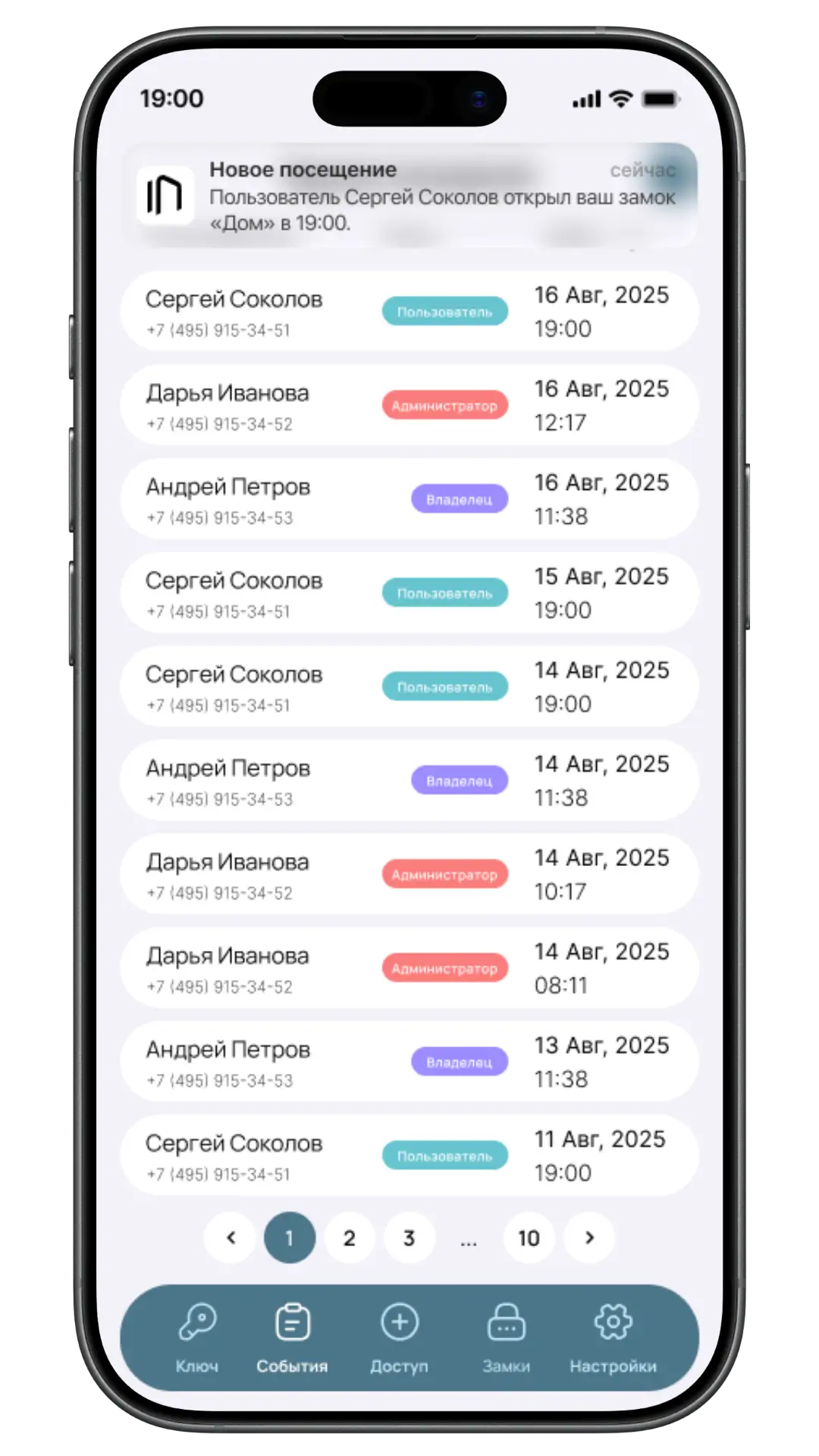Image resolution: width=819 pixels, height=1456 pixels.
Task: Open Дарья Иванова's event from 14 Авг 08:11
Action: [x=409, y=968]
